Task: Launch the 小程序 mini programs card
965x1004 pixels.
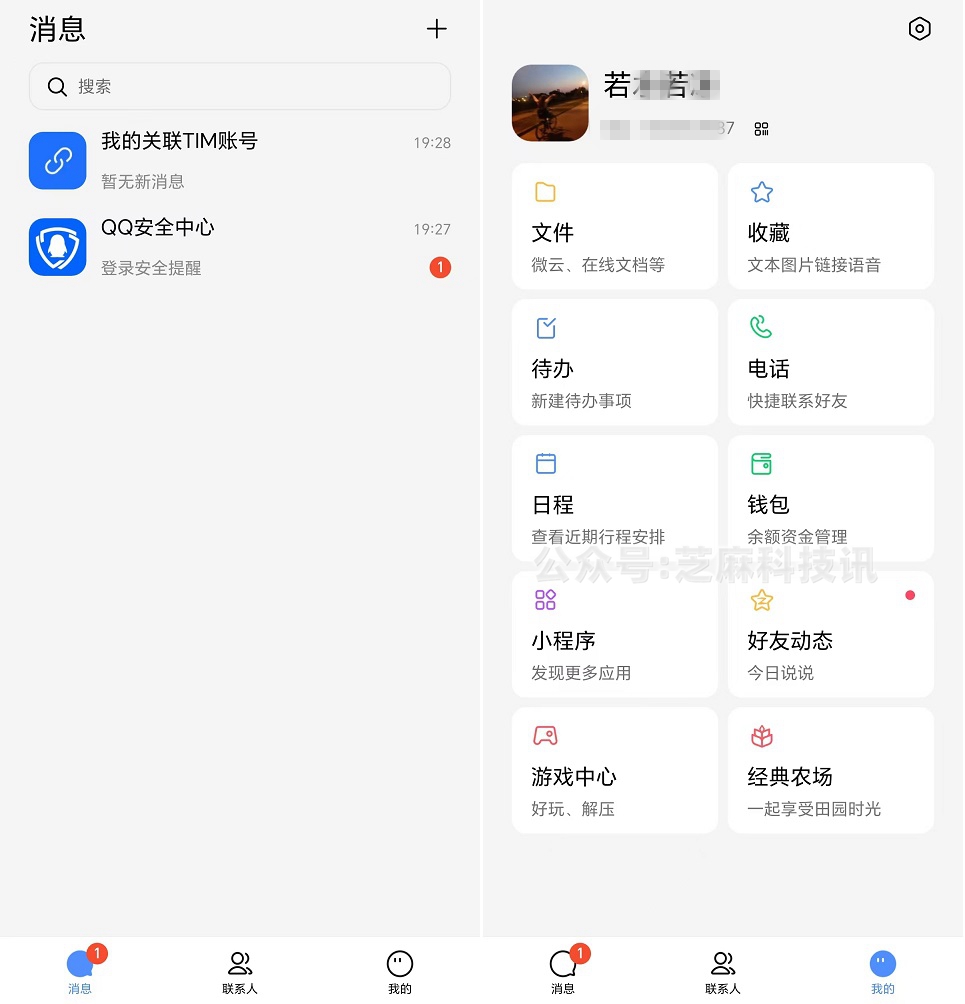Action: point(614,635)
